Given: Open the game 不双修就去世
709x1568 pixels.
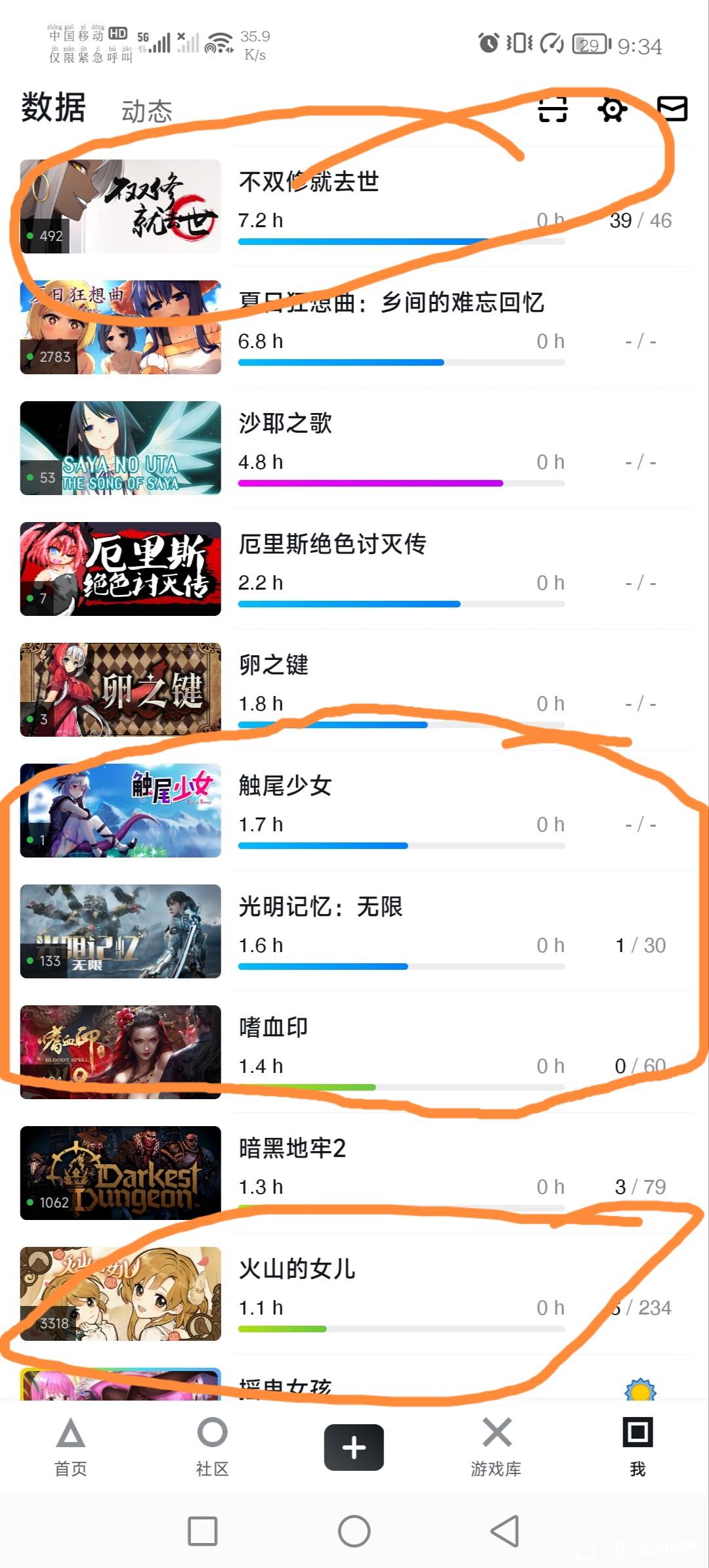Looking at the screenshot, I should pos(356,206).
